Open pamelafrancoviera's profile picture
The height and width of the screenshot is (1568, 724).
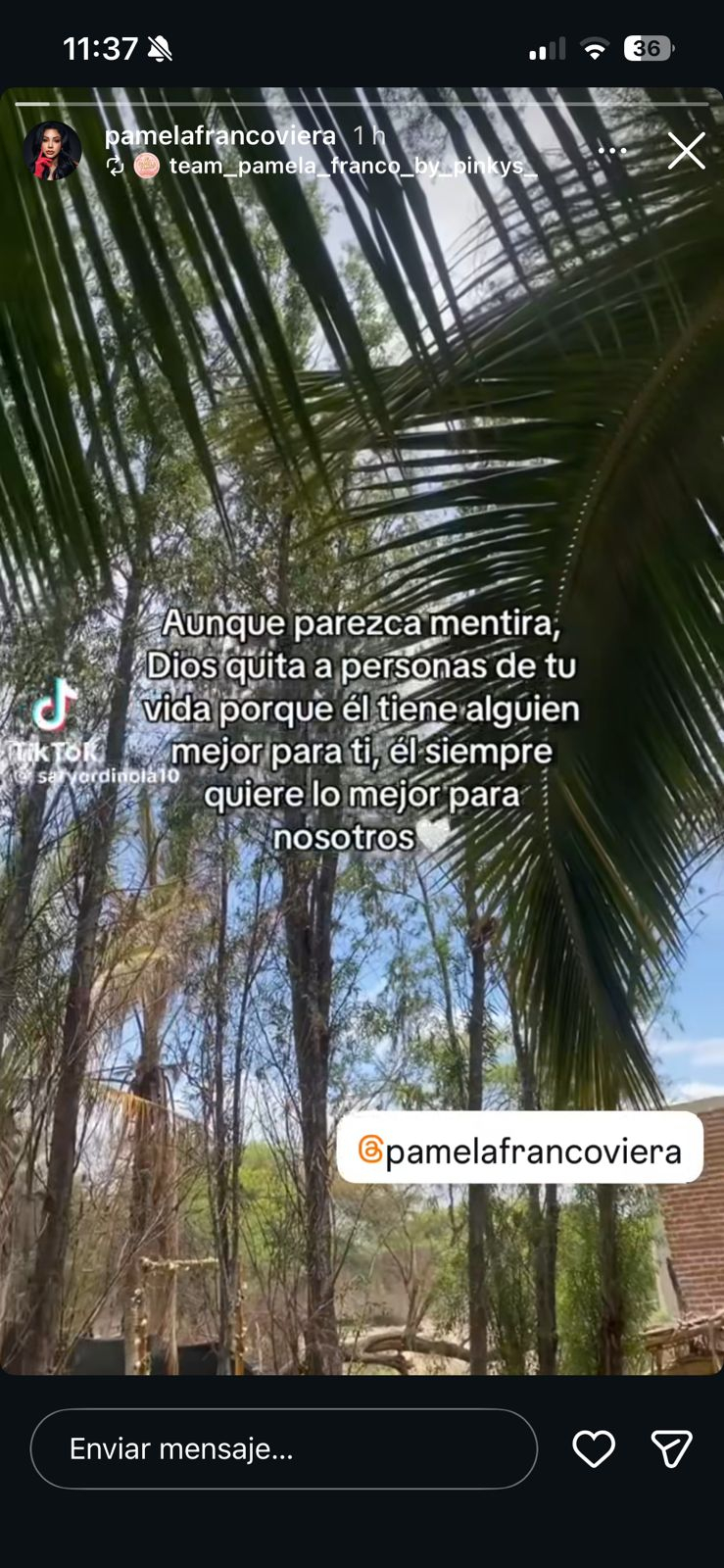pyautogui.click(x=52, y=151)
